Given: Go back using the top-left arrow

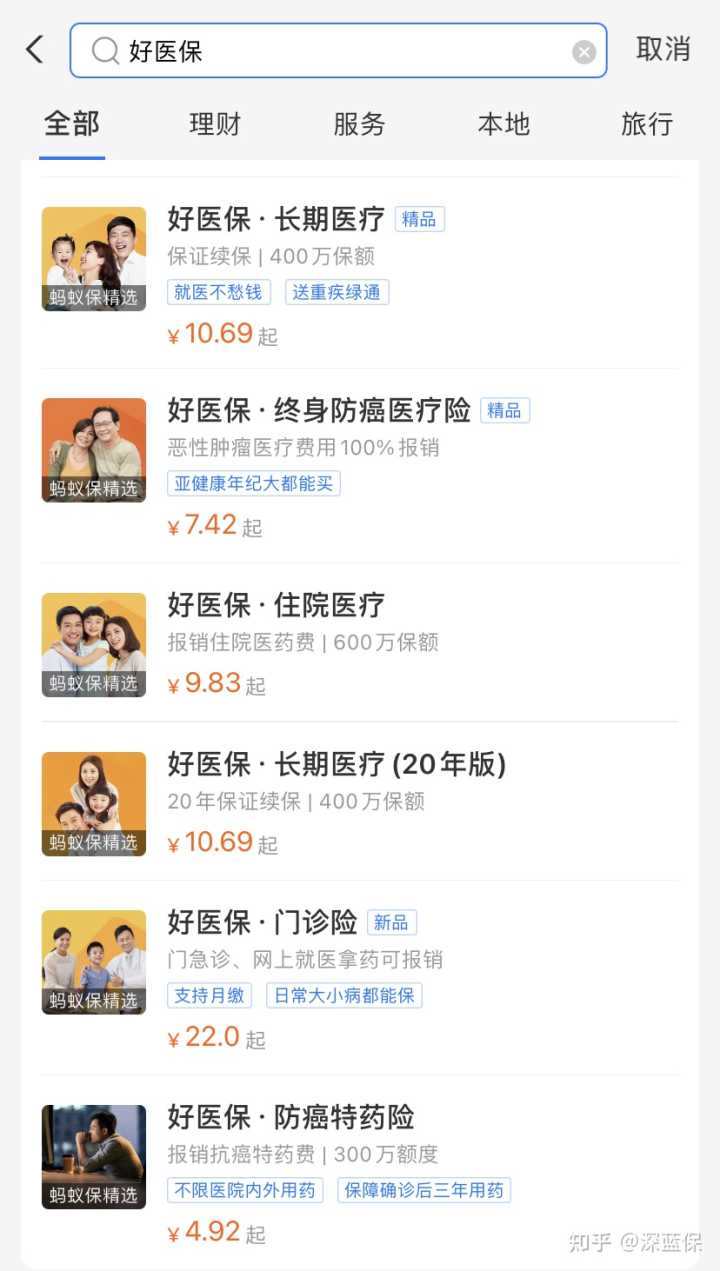Looking at the screenshot, I should click(35, 50).
